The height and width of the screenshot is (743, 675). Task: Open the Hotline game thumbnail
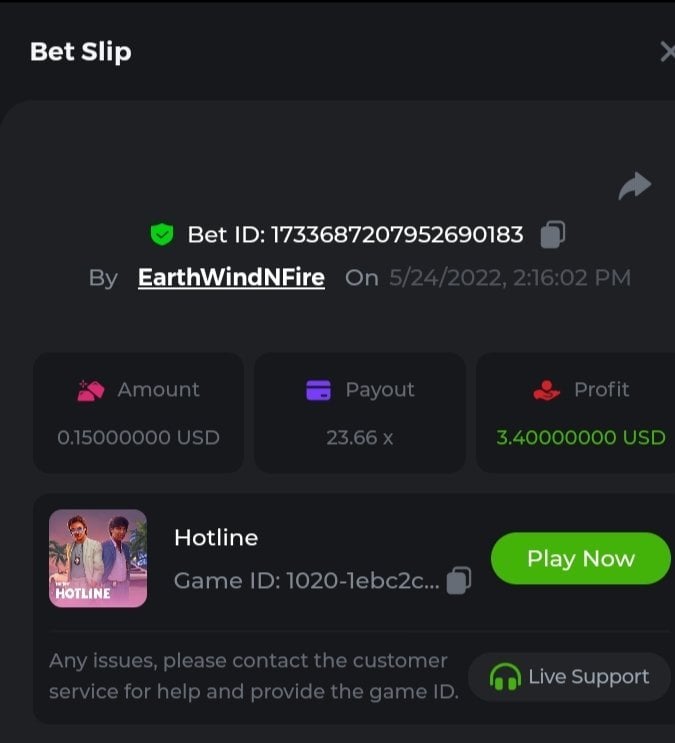(98, 558)
